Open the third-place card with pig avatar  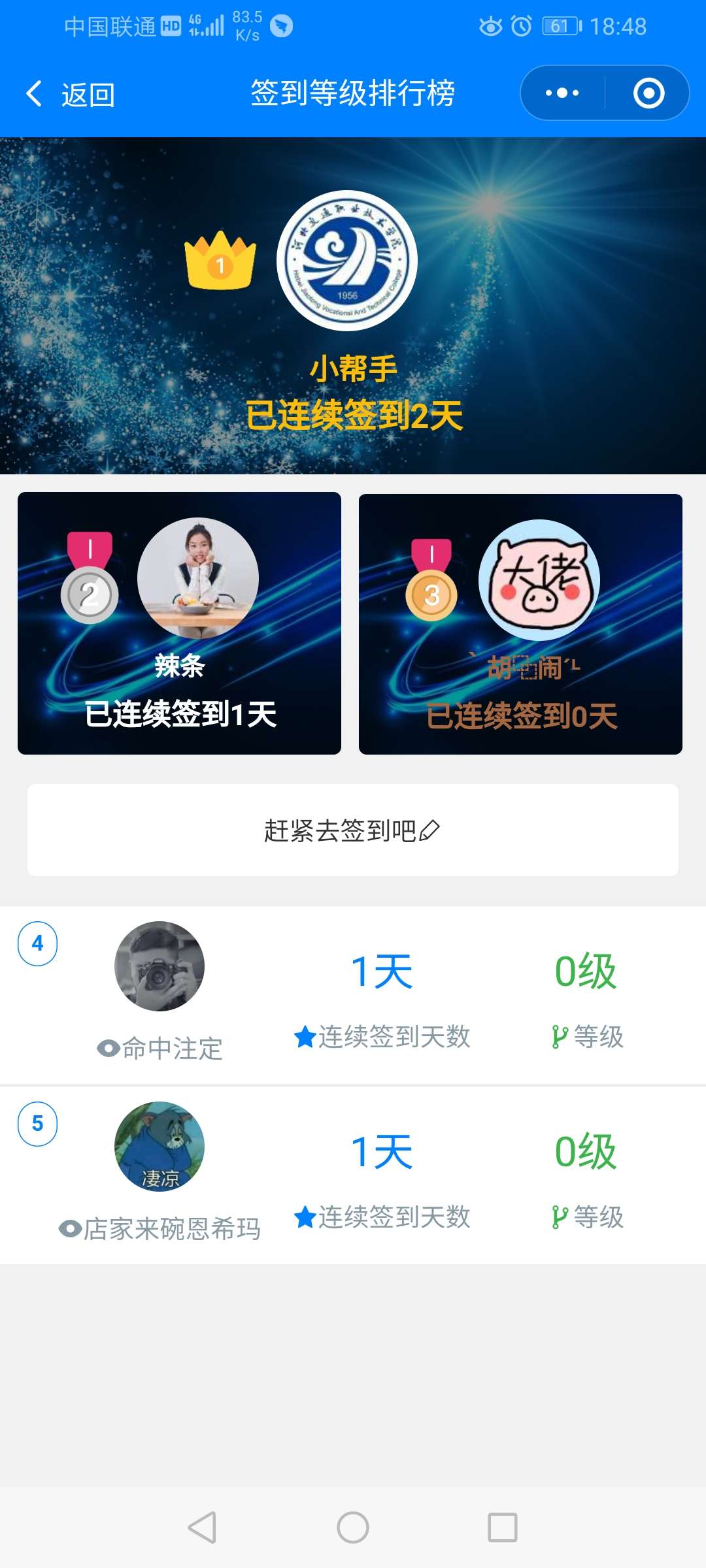(520, 625)
